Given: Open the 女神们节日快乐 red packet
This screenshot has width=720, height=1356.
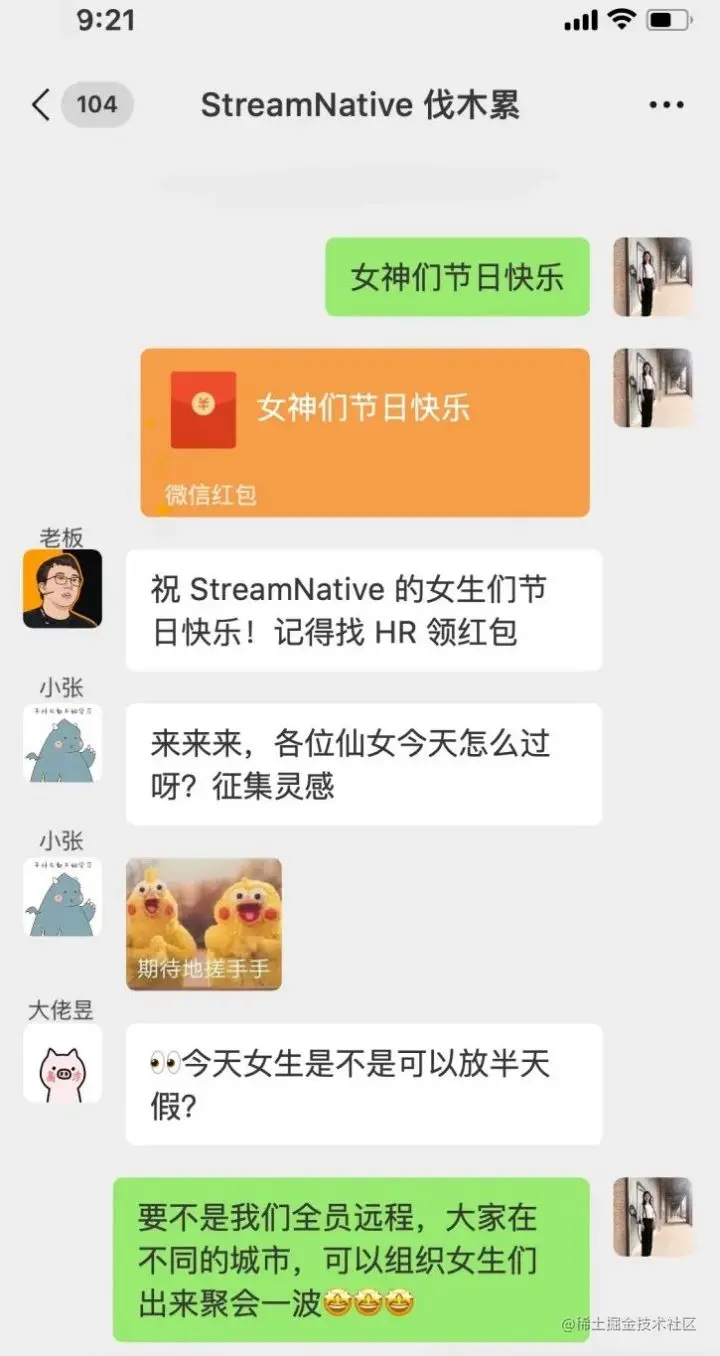Looking at the screenshot, I should [x=364, y=432].
